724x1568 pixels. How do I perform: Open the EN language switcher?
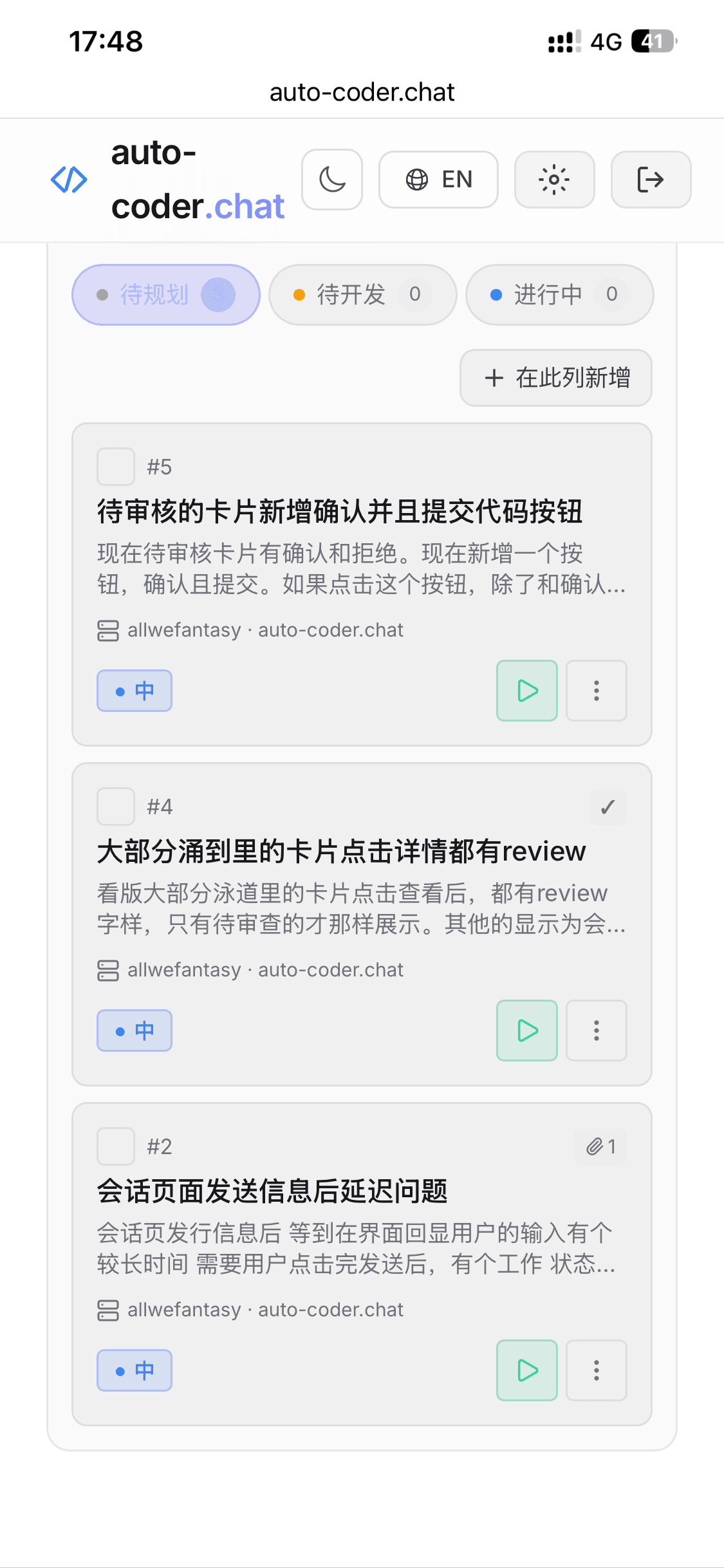(438, 180)
